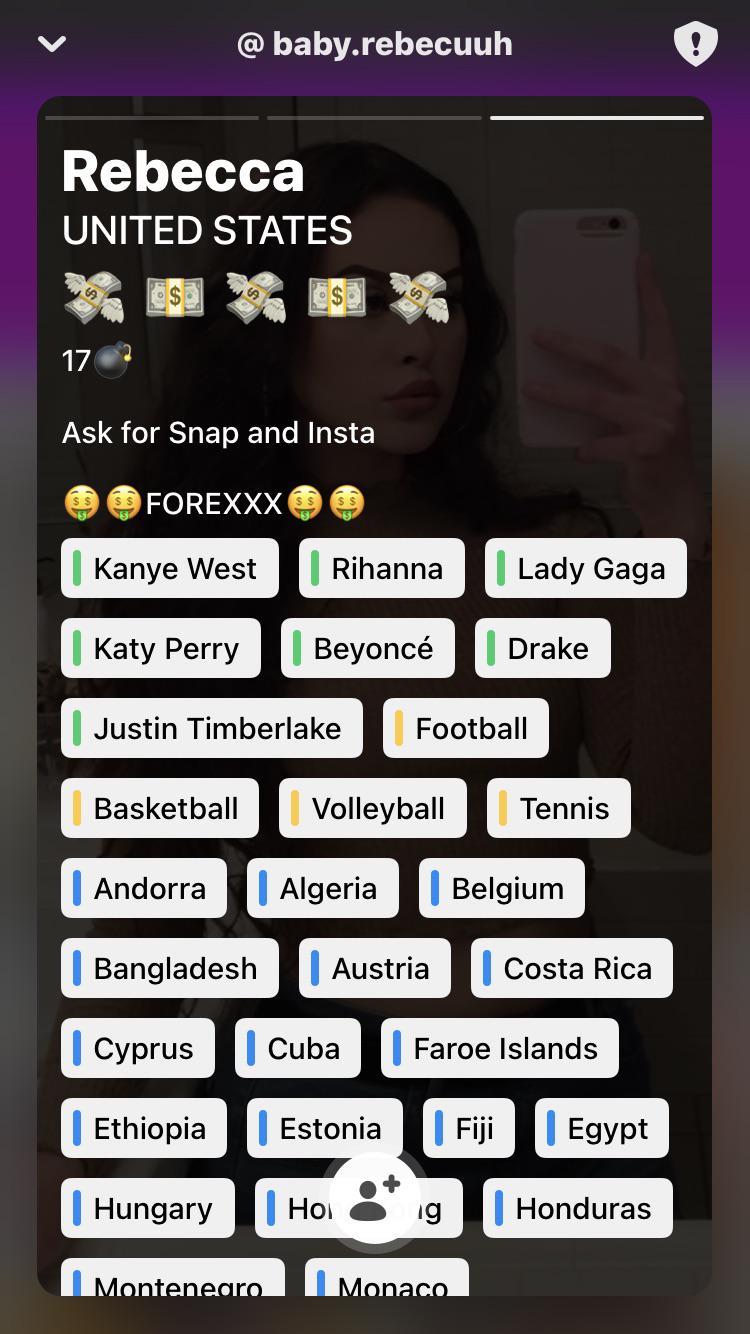Report this profile via the shield icon
Image resolution: width=750 pixels, height=1334 pixels.
click(x=695, y=44)
